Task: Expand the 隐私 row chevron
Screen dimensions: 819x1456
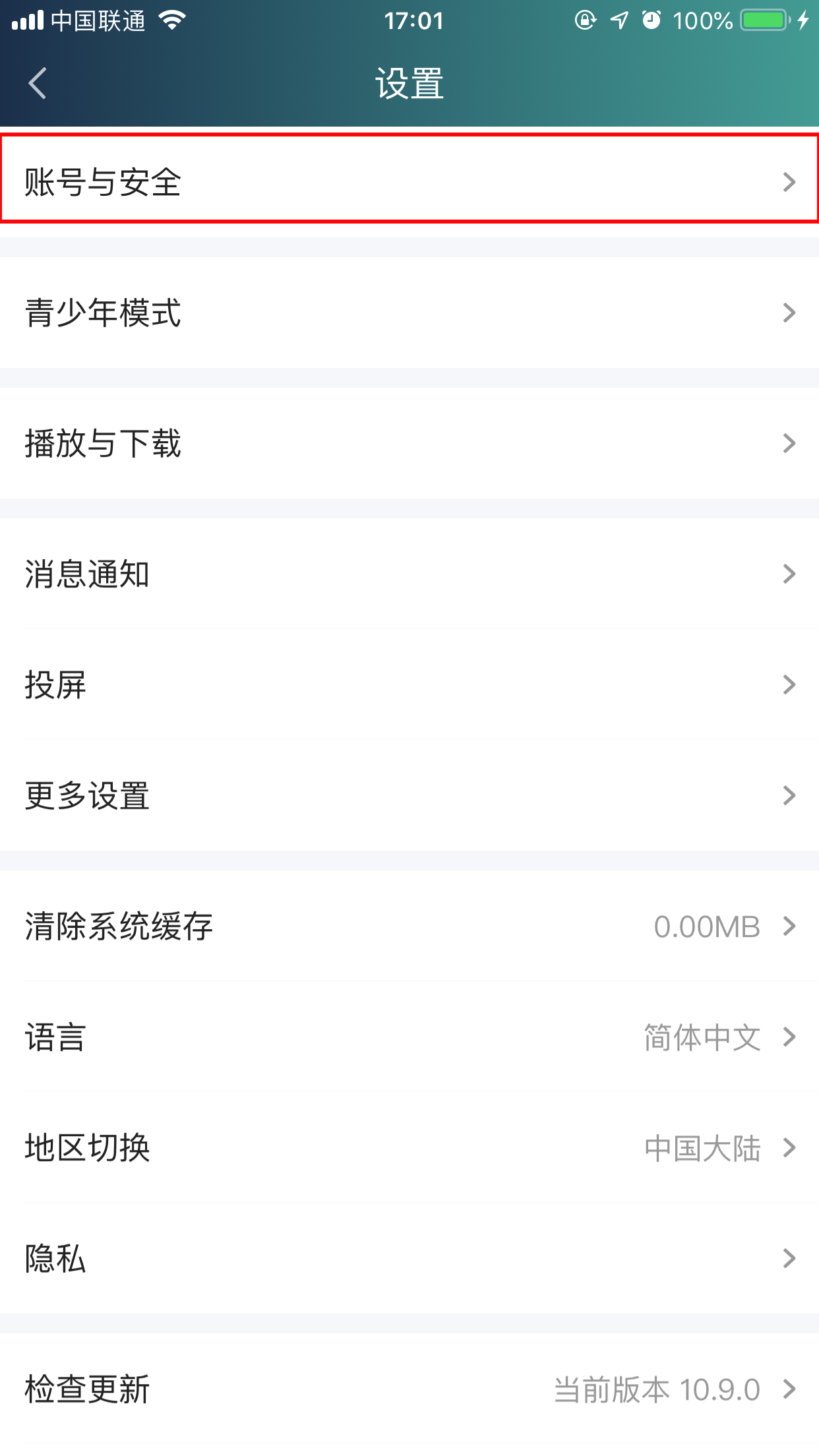Action: (789, 1259)
